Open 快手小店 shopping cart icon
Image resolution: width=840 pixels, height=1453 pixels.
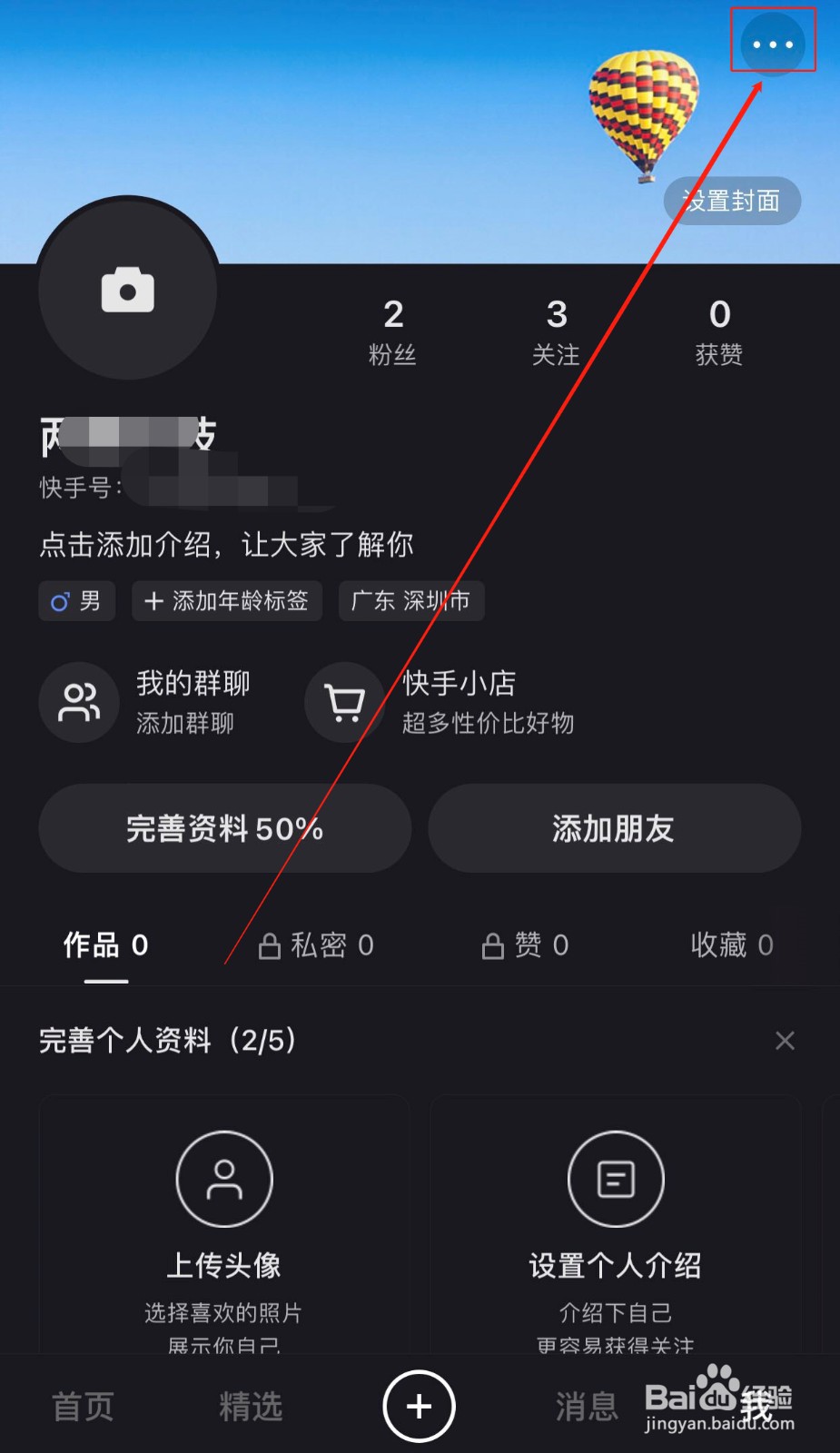(x=344, y=702)
